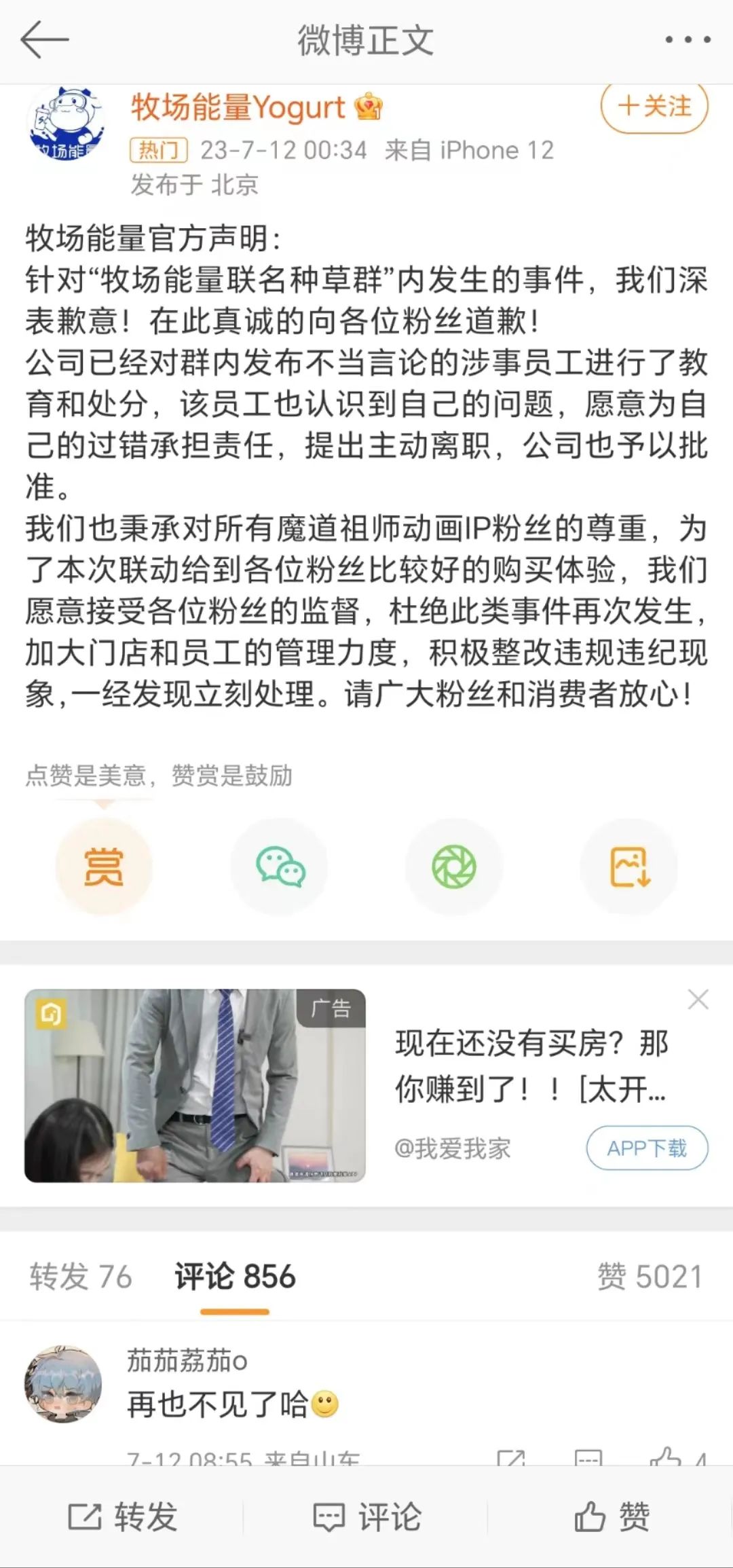Open commenter 茄茄荔茄o's avatar
733x1568 pixels.
tap(63, 1384)
